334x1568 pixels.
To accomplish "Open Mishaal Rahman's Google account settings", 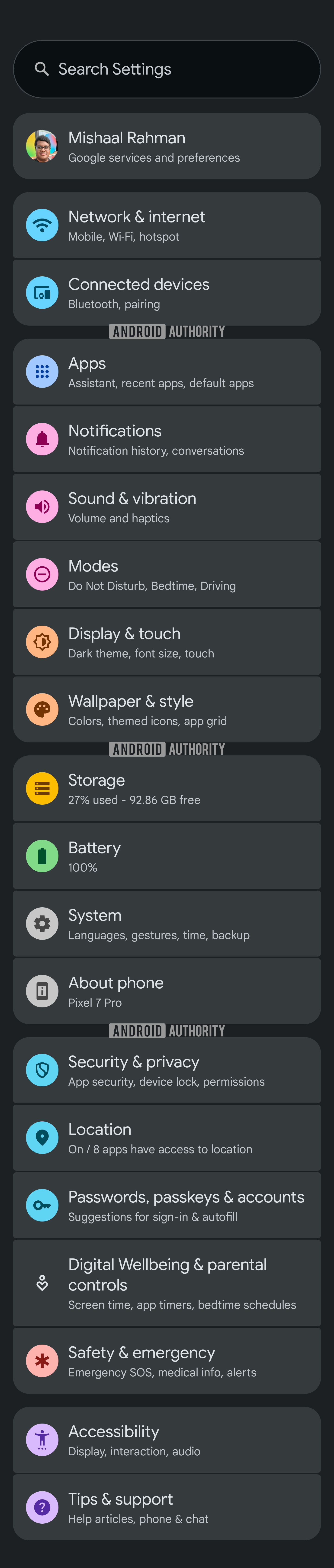I will (x=167, y=146).
